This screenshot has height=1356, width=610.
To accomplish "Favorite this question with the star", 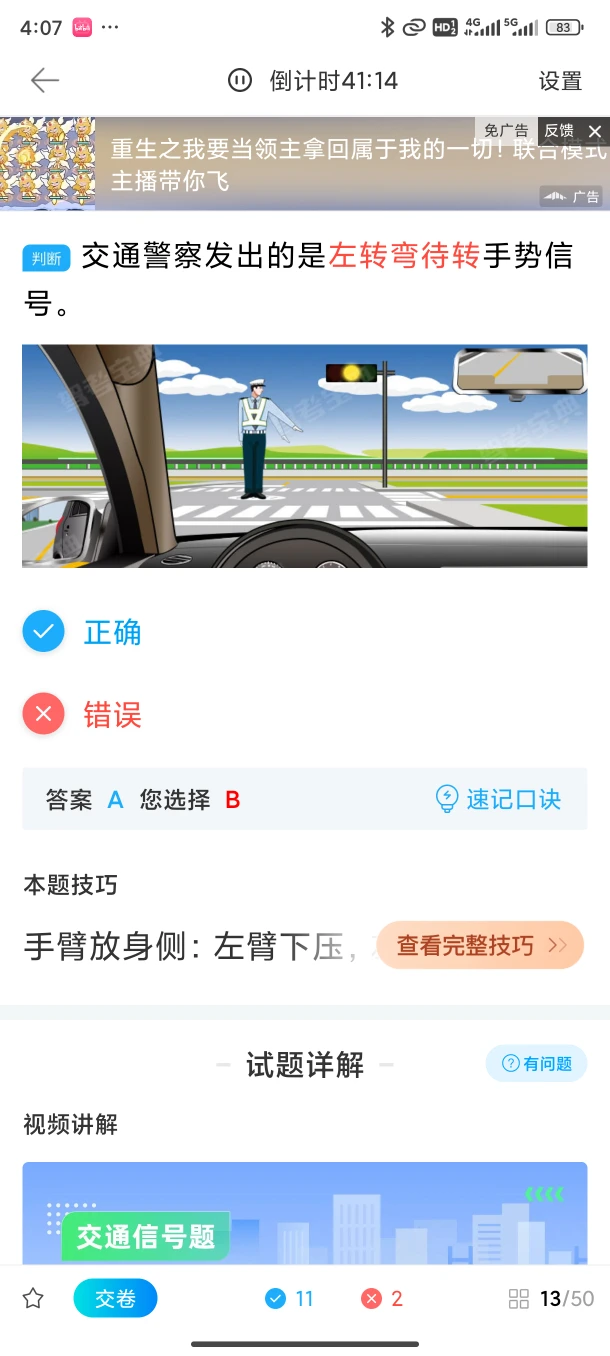I will click(33, 1298).
